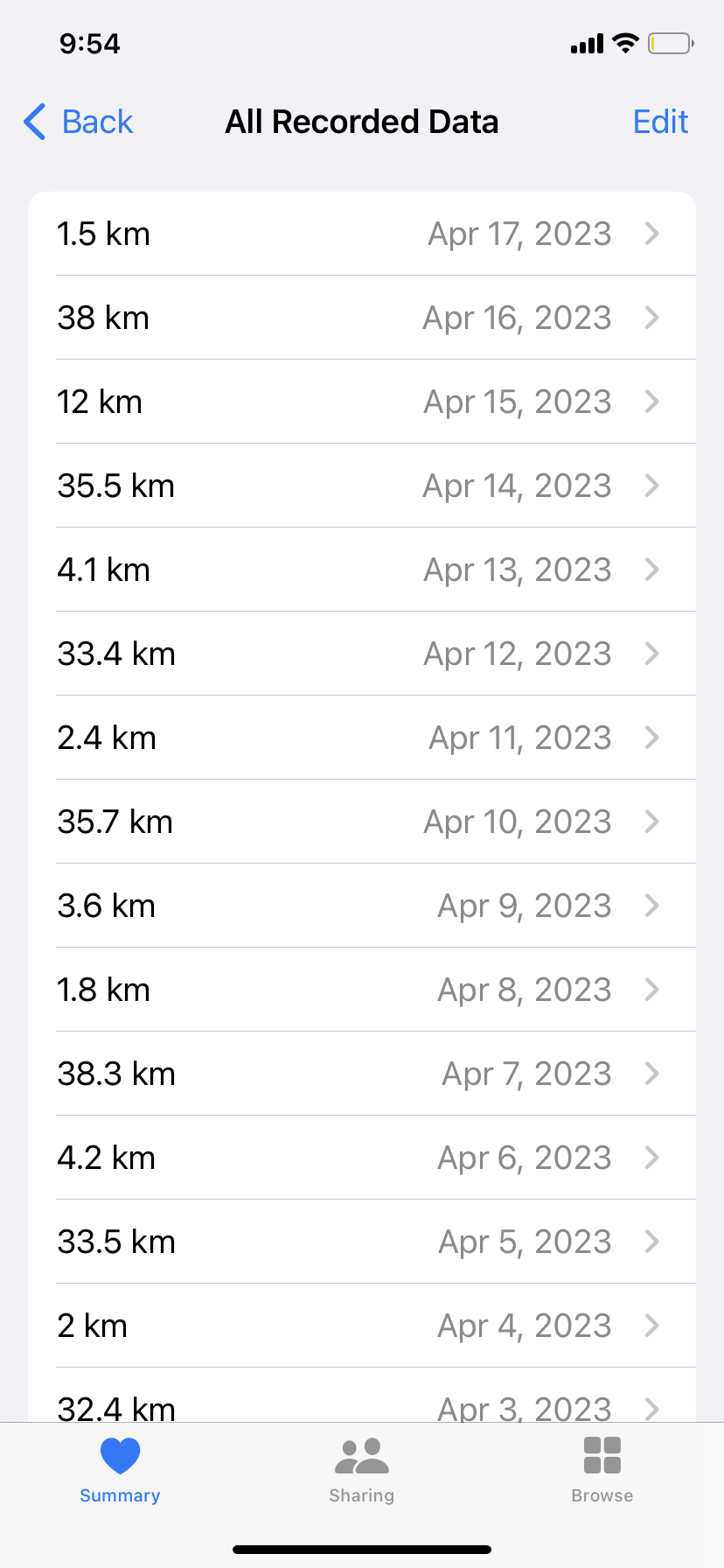Open the Apr 17, 2023 entry
This screenshot has width=724, height=1568.
tap(362, 234)
